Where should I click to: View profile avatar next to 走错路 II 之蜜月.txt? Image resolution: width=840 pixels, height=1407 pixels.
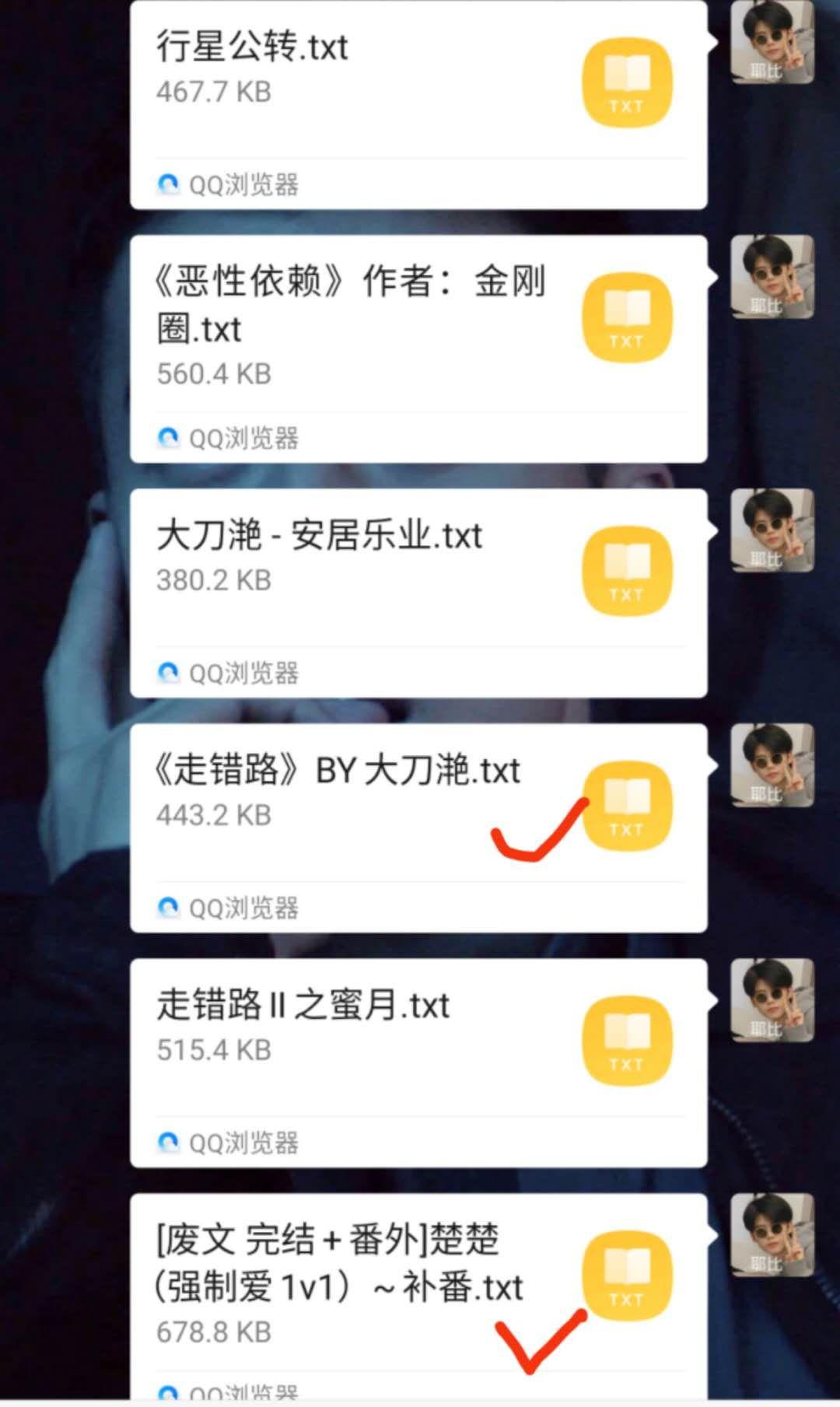(772, 1000)
